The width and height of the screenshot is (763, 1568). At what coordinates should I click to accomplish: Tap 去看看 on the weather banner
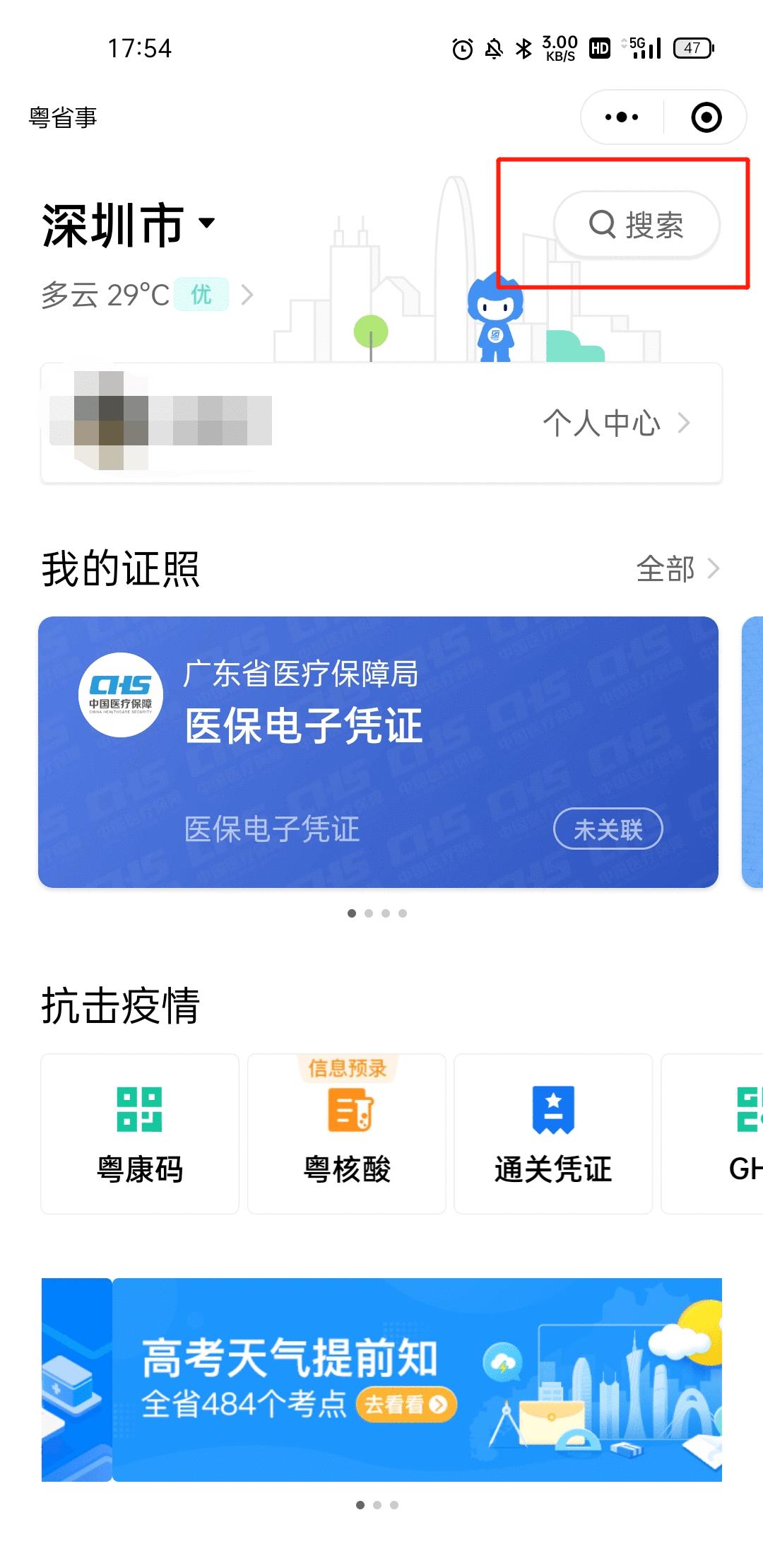406,1404
